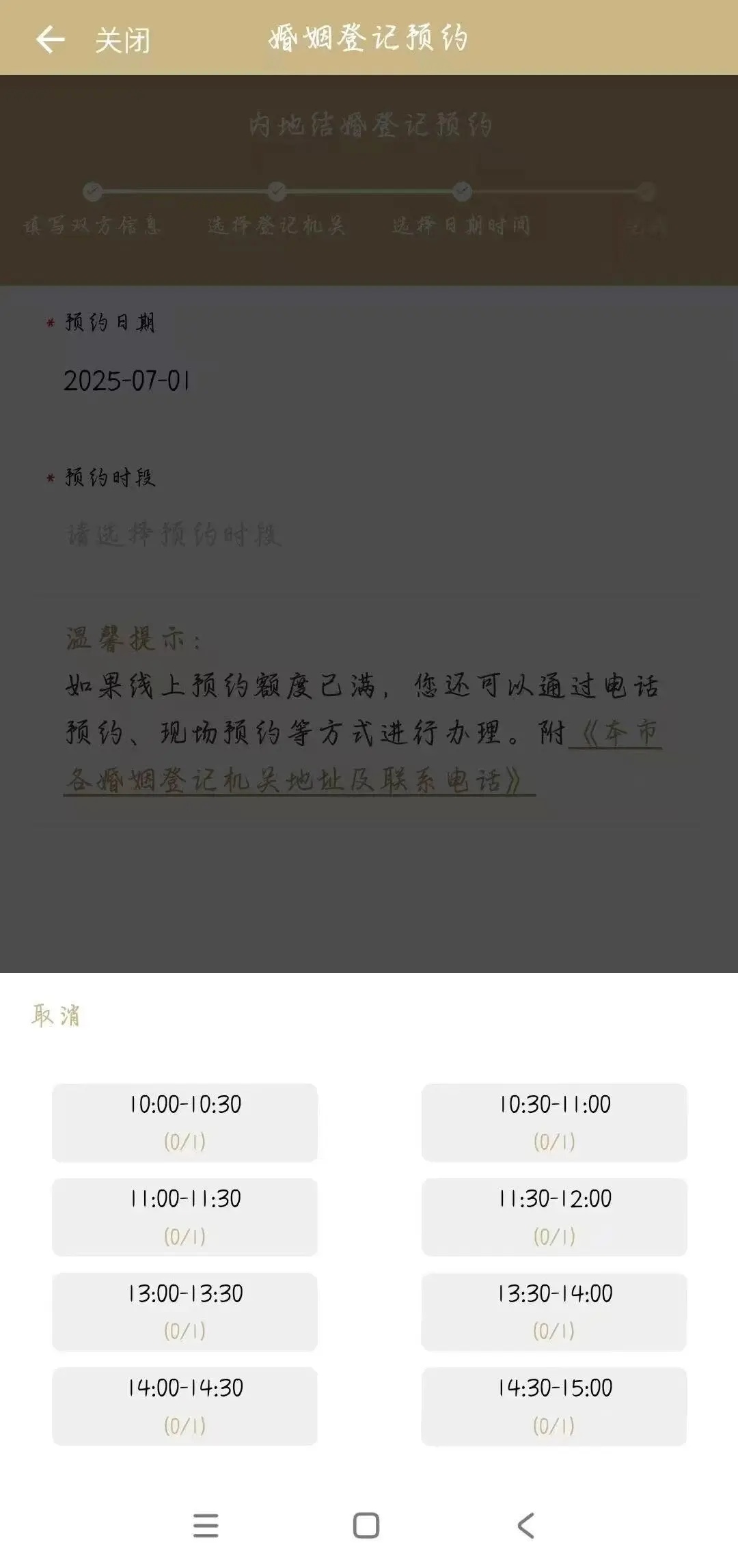Pick the 14:00-14:30 time slot

[x=184, y=1406]
